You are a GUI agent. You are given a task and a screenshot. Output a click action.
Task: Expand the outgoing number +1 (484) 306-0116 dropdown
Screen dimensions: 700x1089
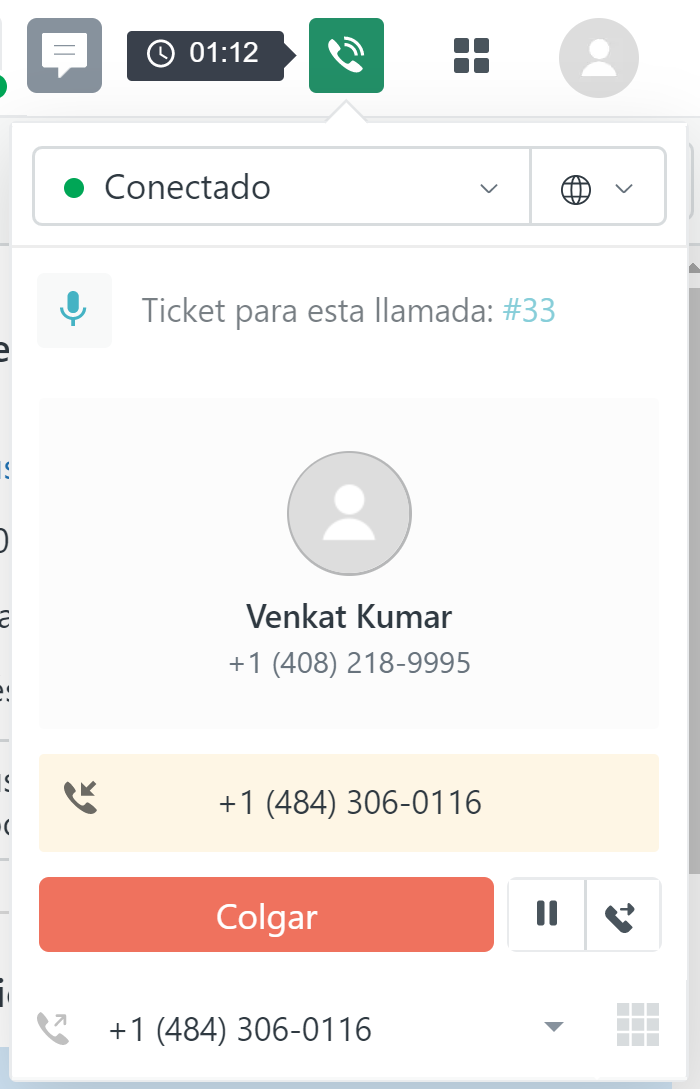point(553,1027)
